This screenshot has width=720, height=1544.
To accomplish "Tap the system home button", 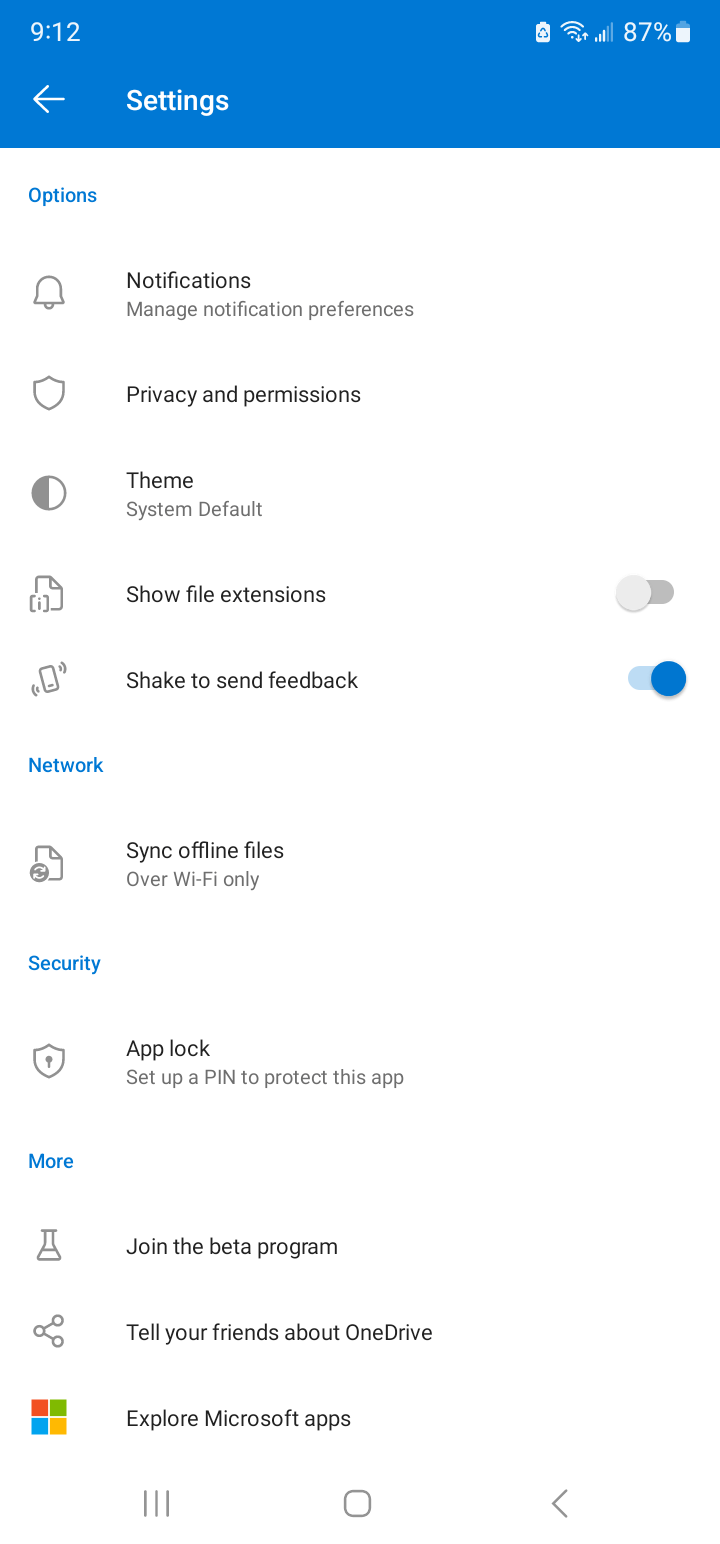I will pos(357,1503).
